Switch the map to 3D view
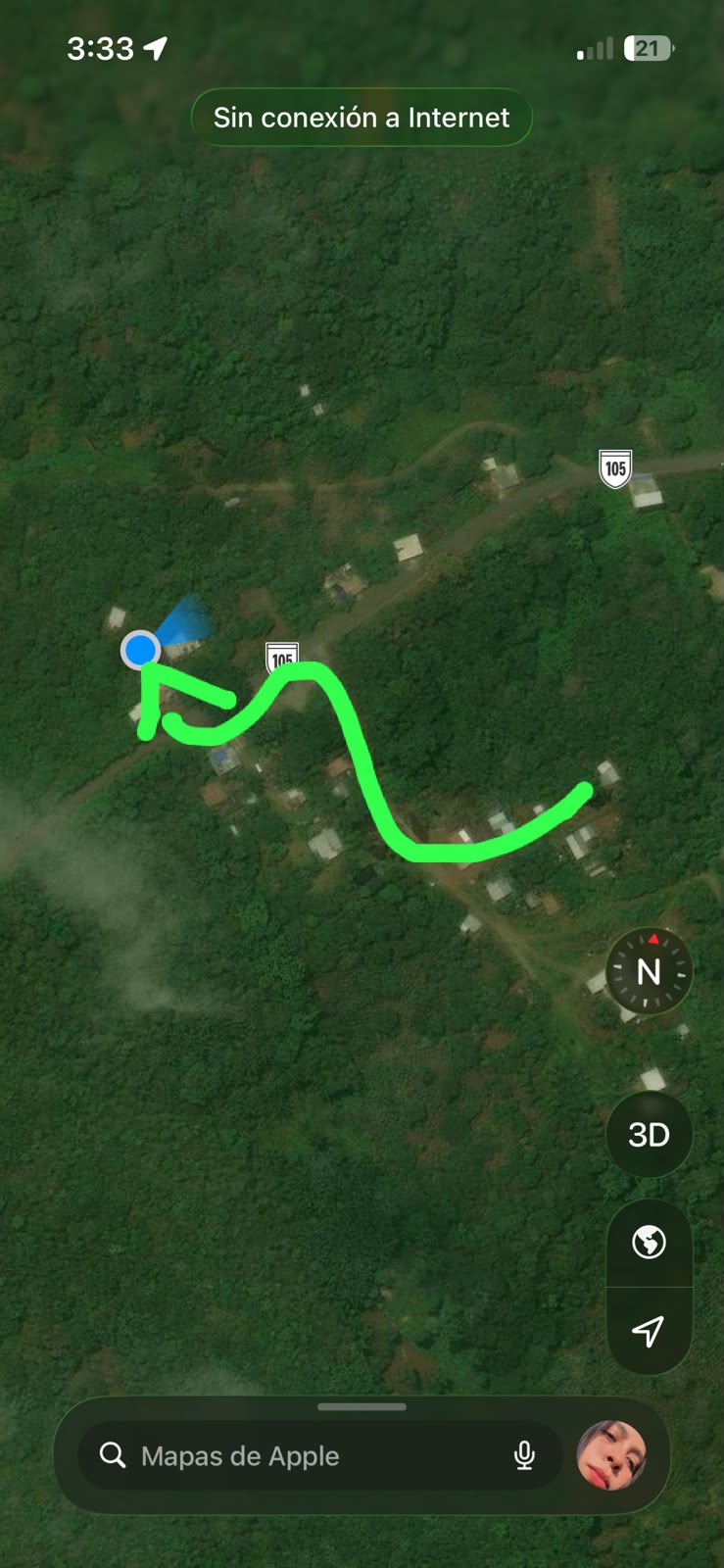 [649, 1135]
